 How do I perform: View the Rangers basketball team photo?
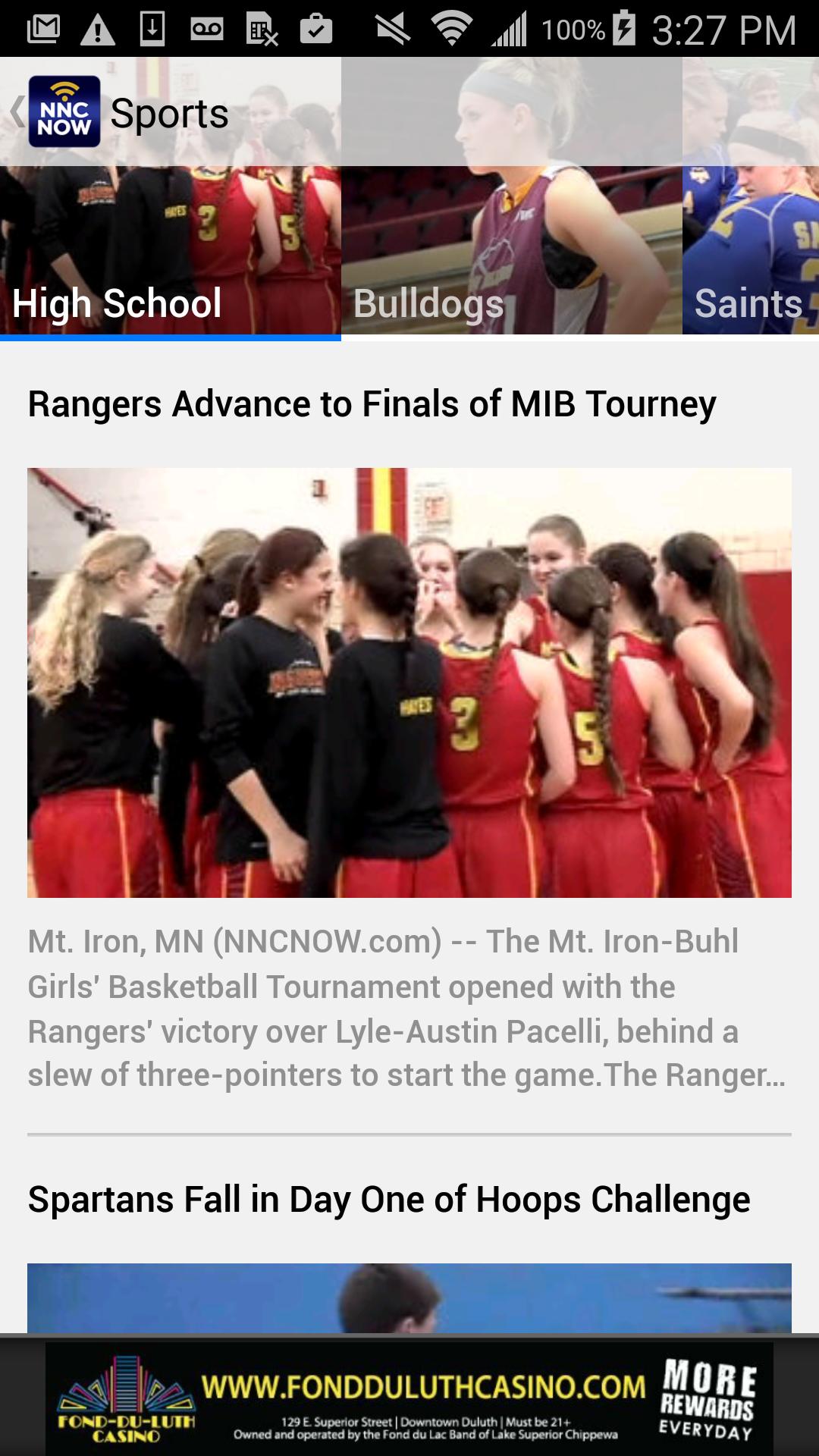click(x=409, y=682)
